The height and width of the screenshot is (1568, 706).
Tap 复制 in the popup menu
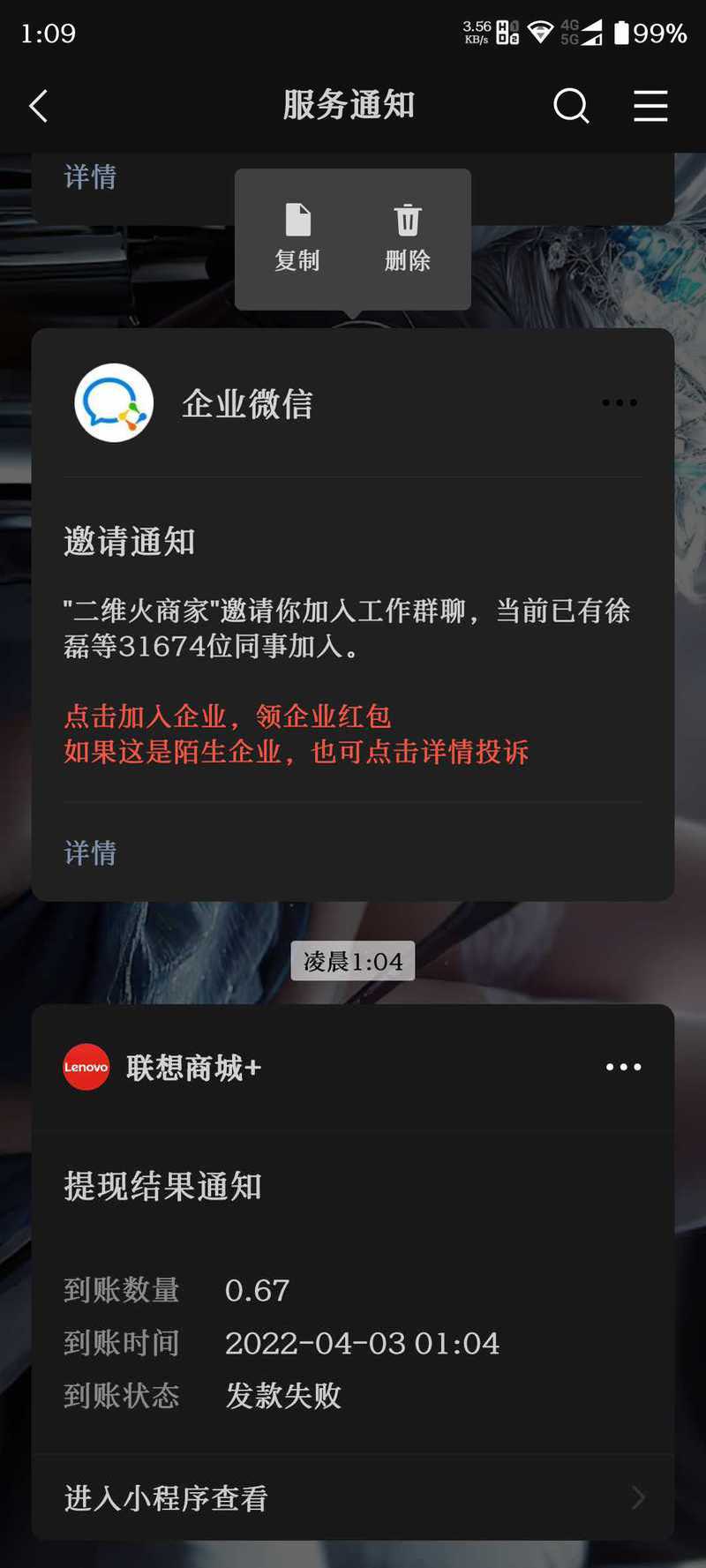pyautogui.click(x=297, y=238)
